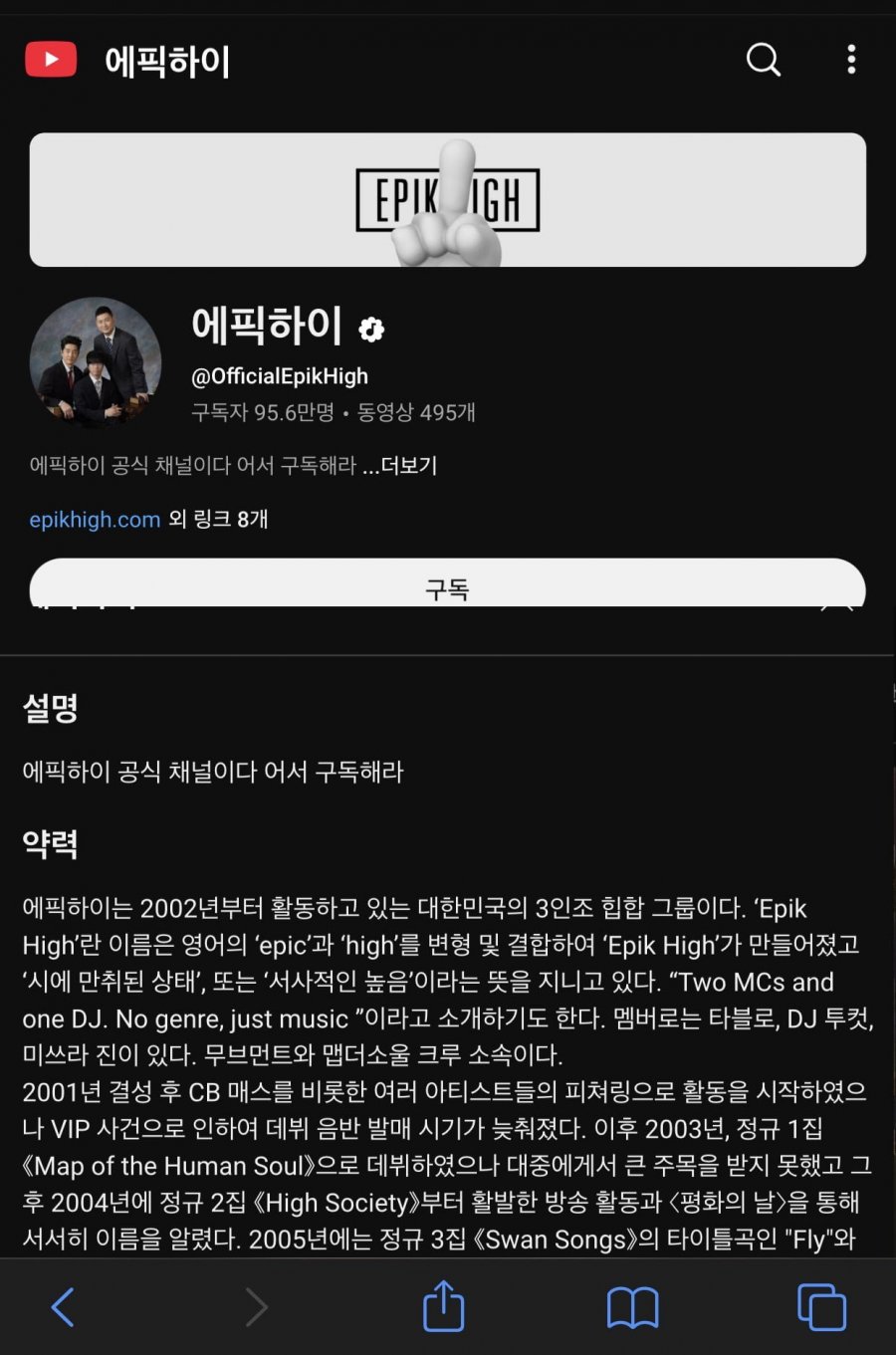Open the three-dot overflow menu
This screenshot has width=896, height=1355.
[x=851, y=60]
